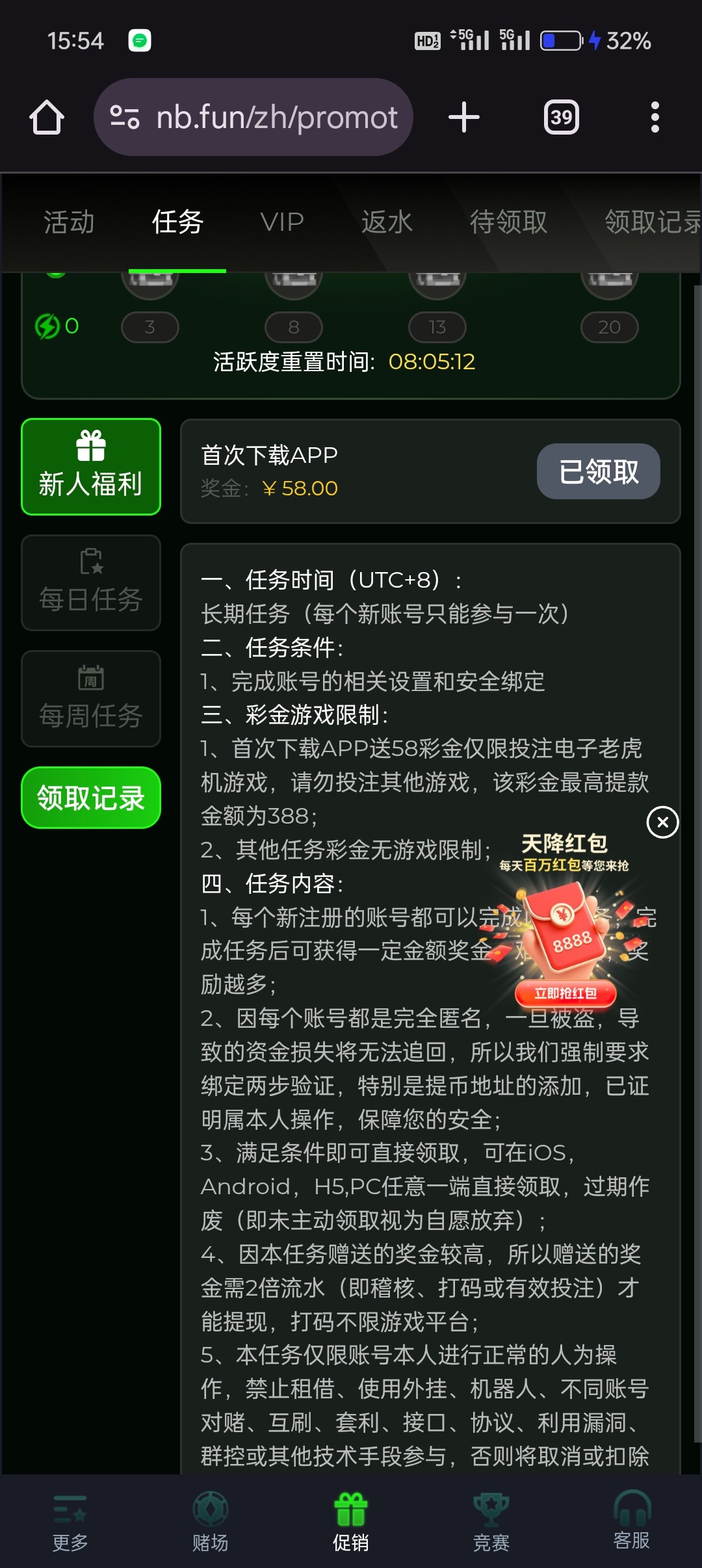
Task: Select the 新人福利 category
Action: 91,467
